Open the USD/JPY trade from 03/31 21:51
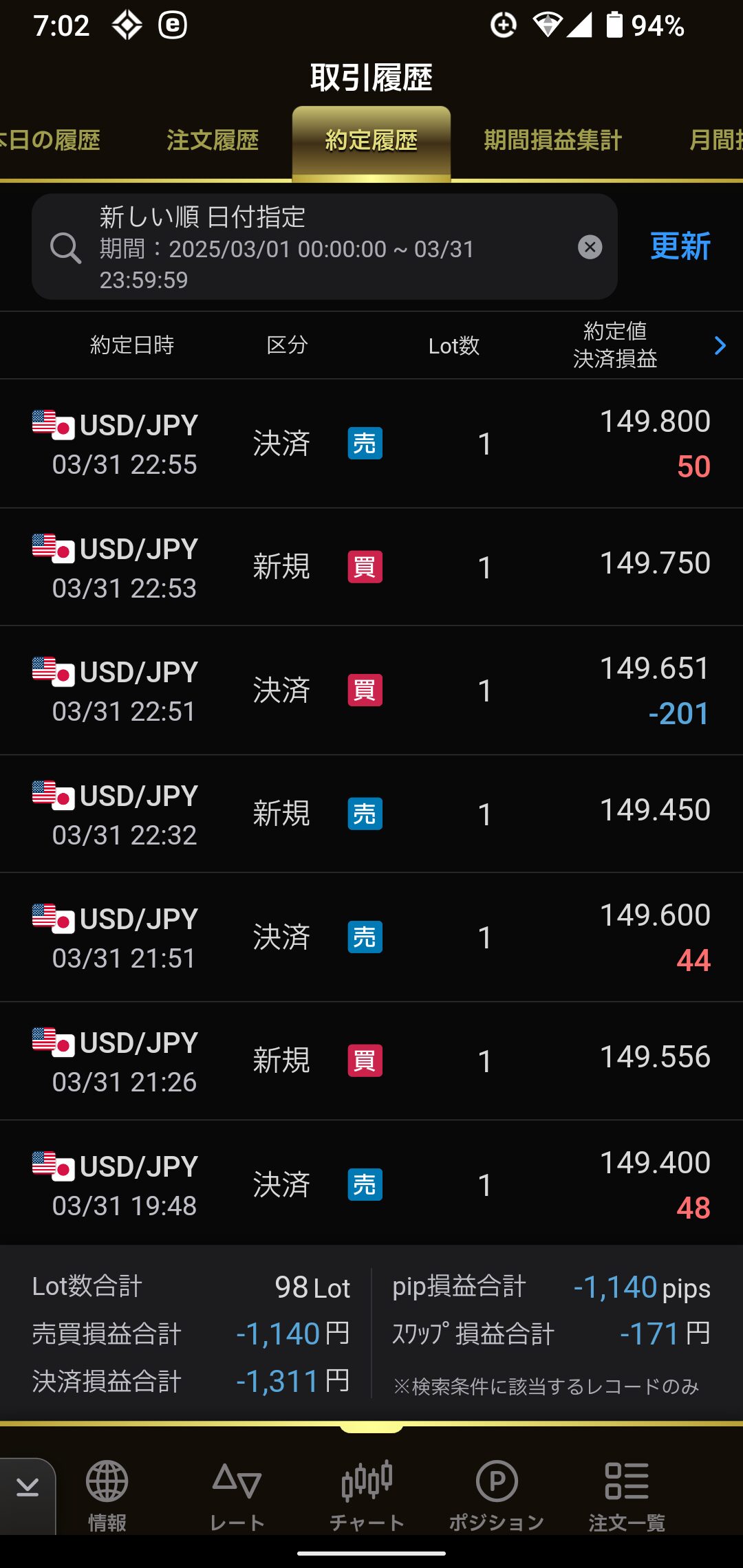 pos(371,937)
